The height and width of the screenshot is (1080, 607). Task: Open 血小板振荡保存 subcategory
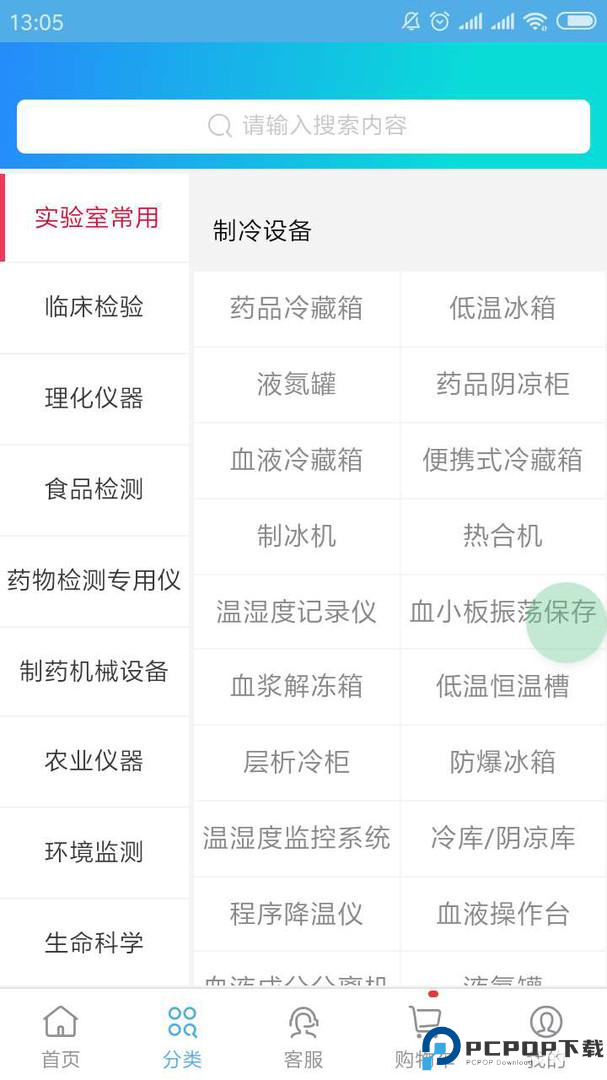(502, 612)
